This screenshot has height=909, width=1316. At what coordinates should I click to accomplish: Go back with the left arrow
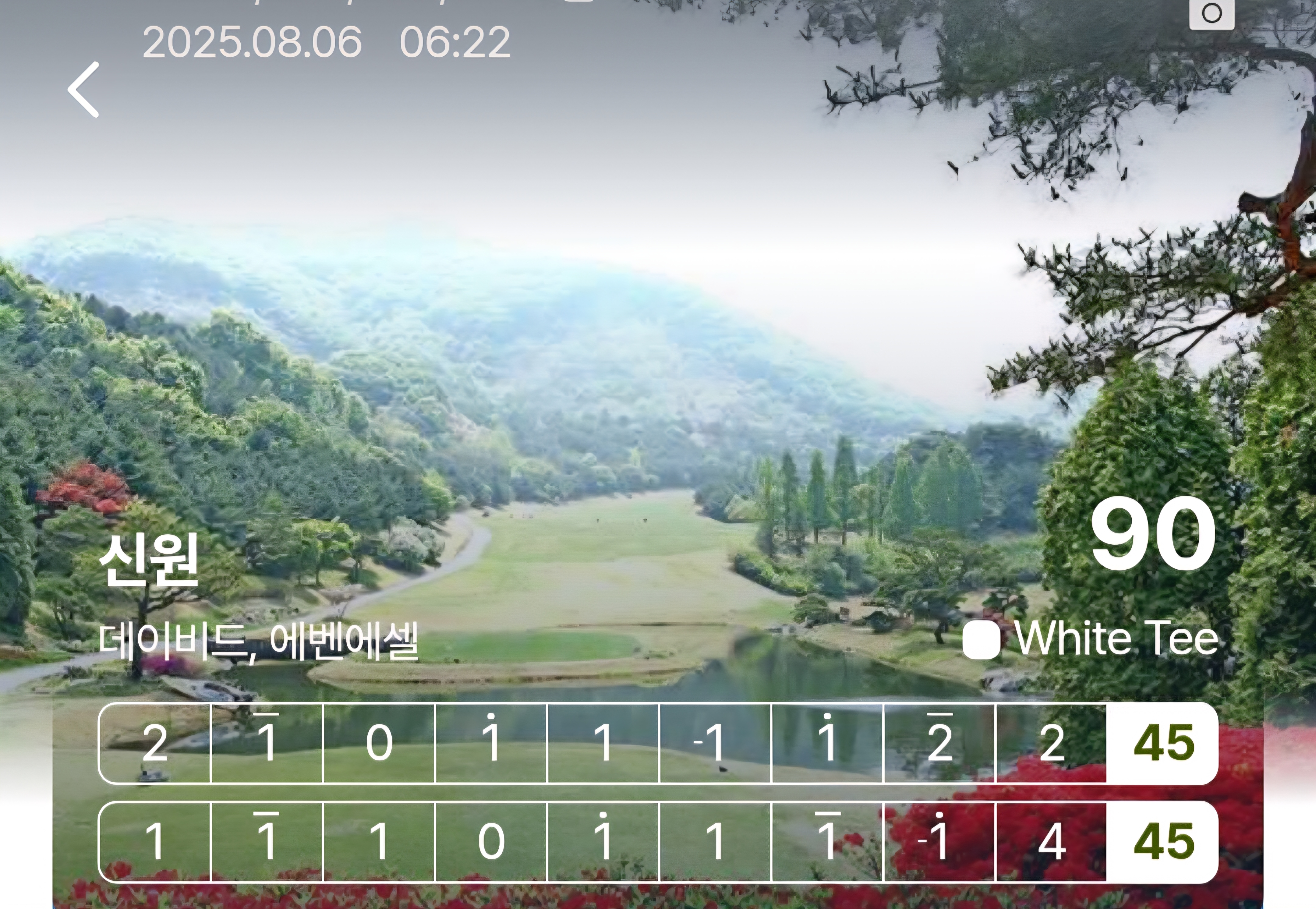click(84, 90)
